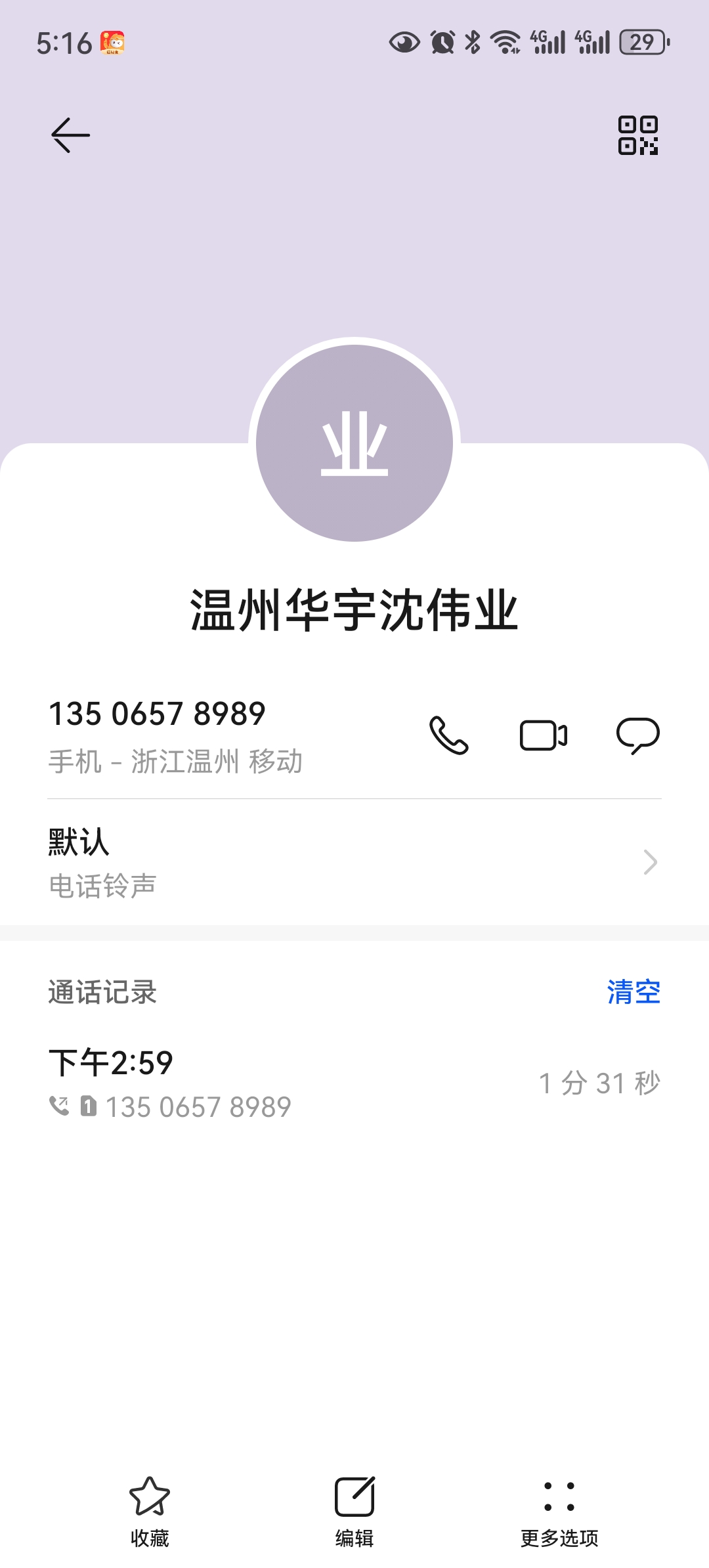Open 更多选项 for more options

(559, 1512)
